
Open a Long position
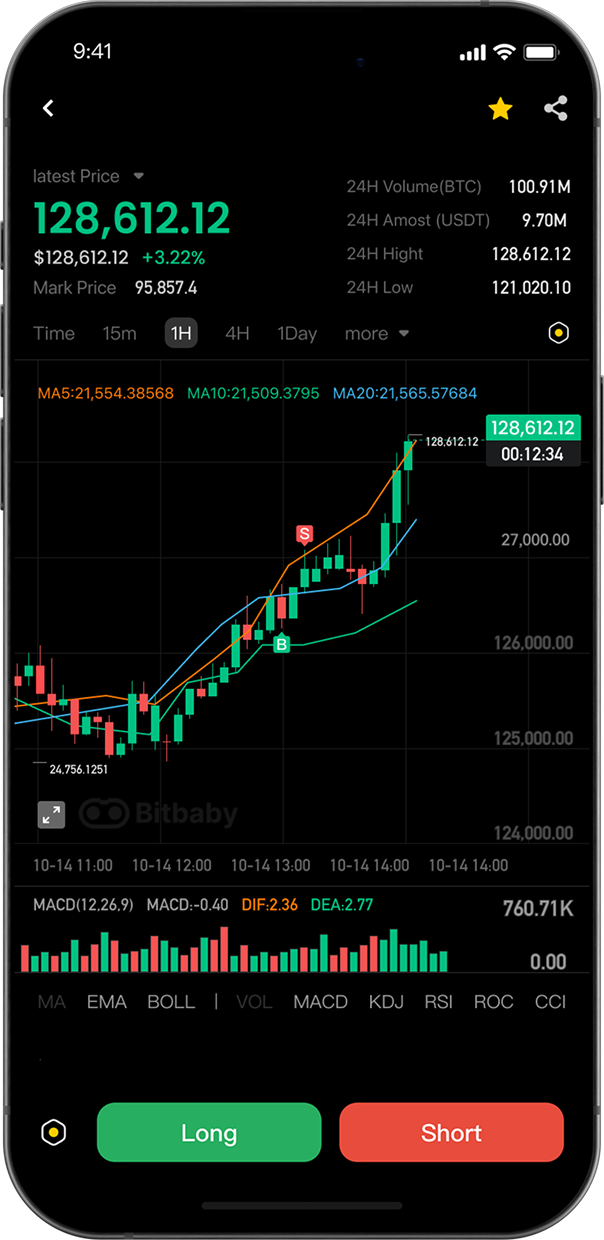point(209,1132)
